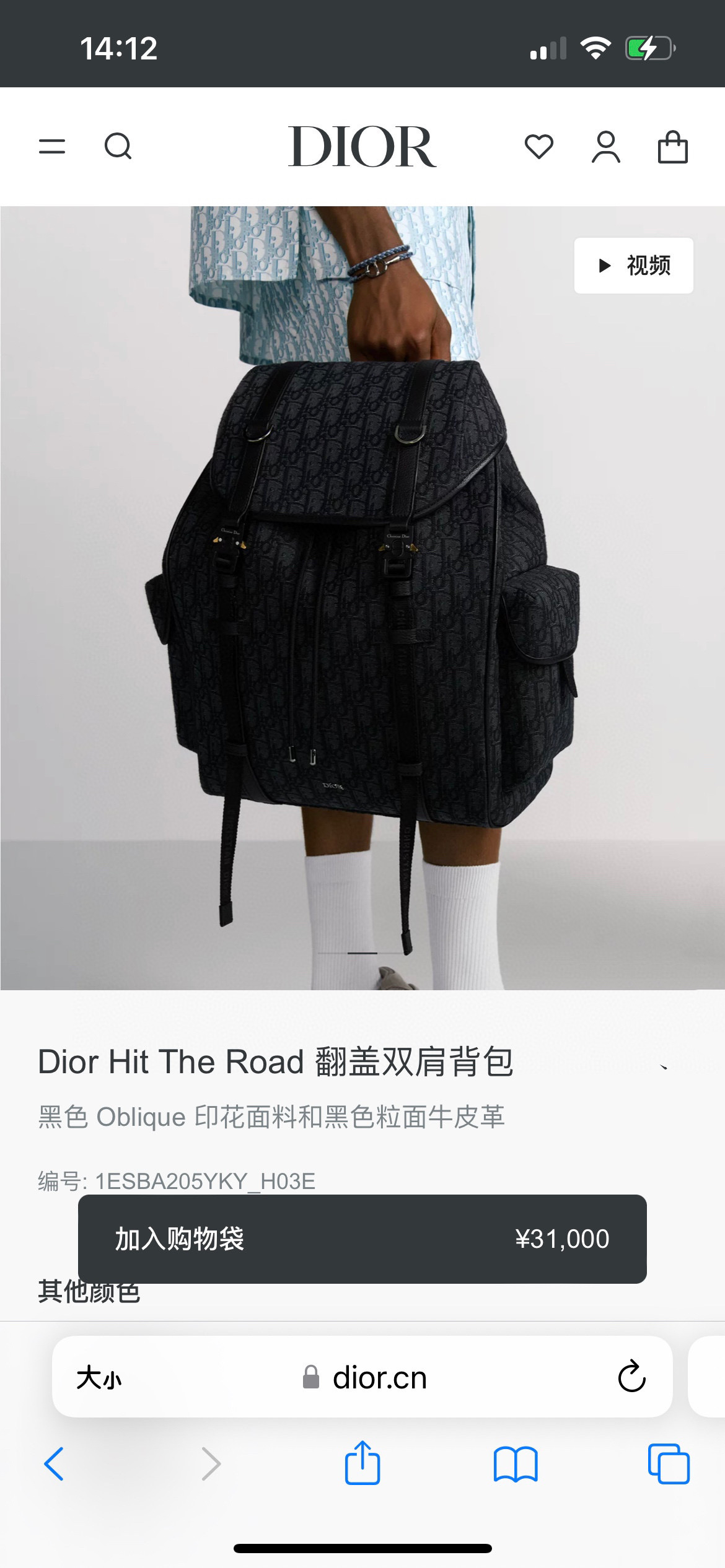Screen dimensions: 725x1568
Task: Show all open tabs
Action: click(x=668, y=1464)
